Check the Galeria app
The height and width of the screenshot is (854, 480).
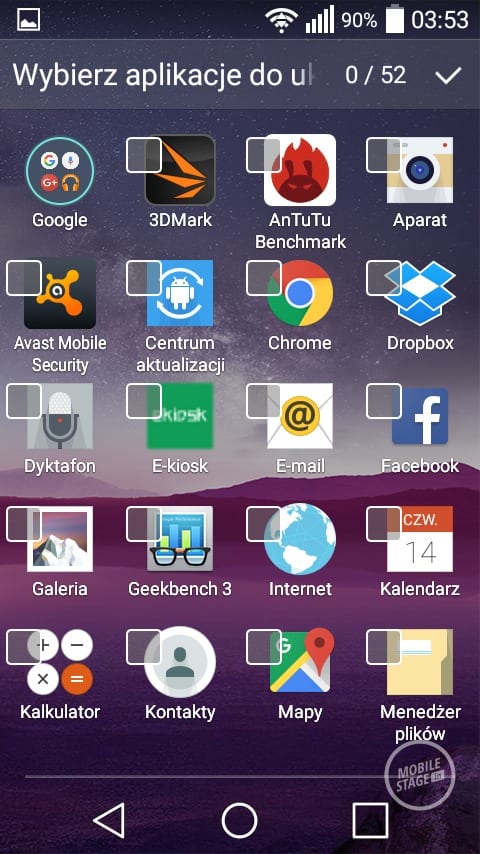24,524
